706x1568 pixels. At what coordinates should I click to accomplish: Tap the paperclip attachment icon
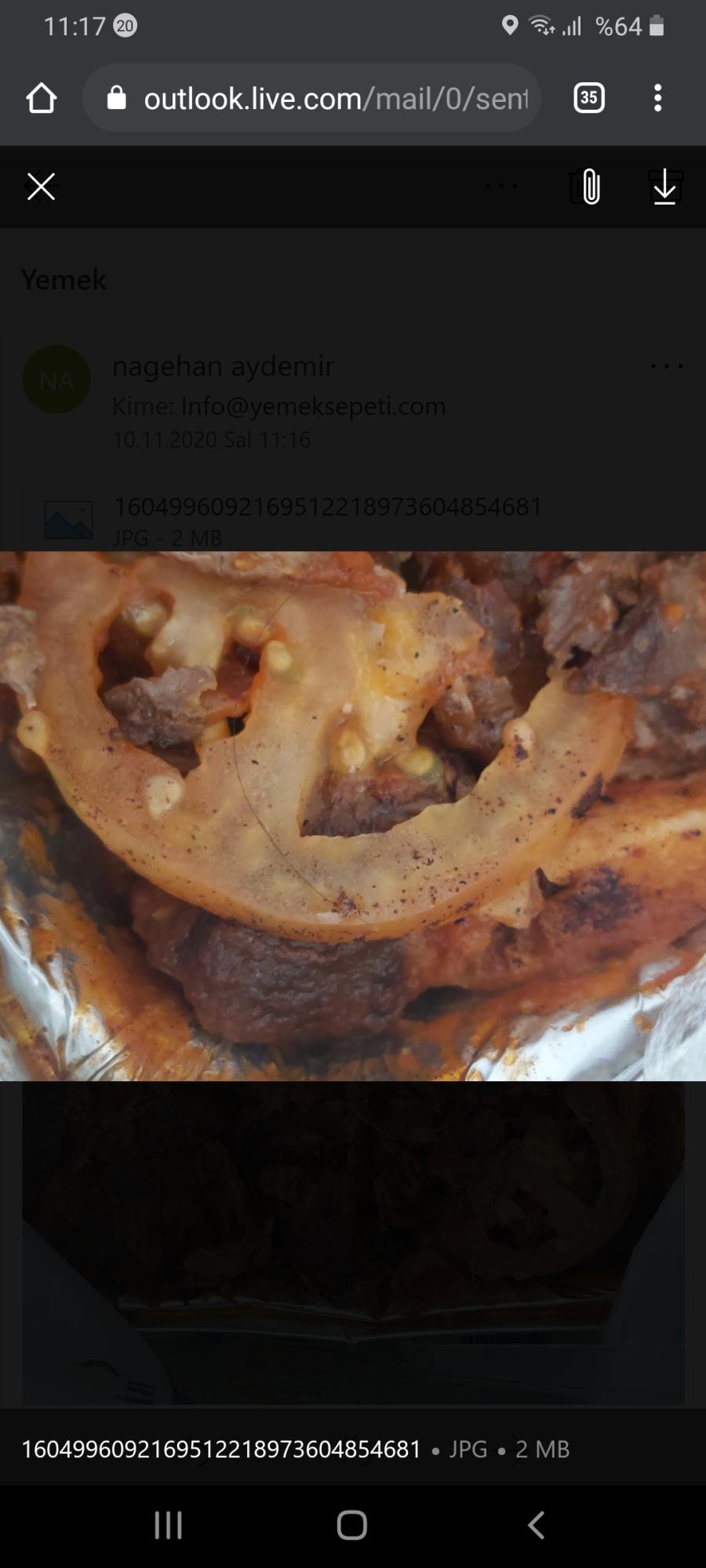click(591, 187)
